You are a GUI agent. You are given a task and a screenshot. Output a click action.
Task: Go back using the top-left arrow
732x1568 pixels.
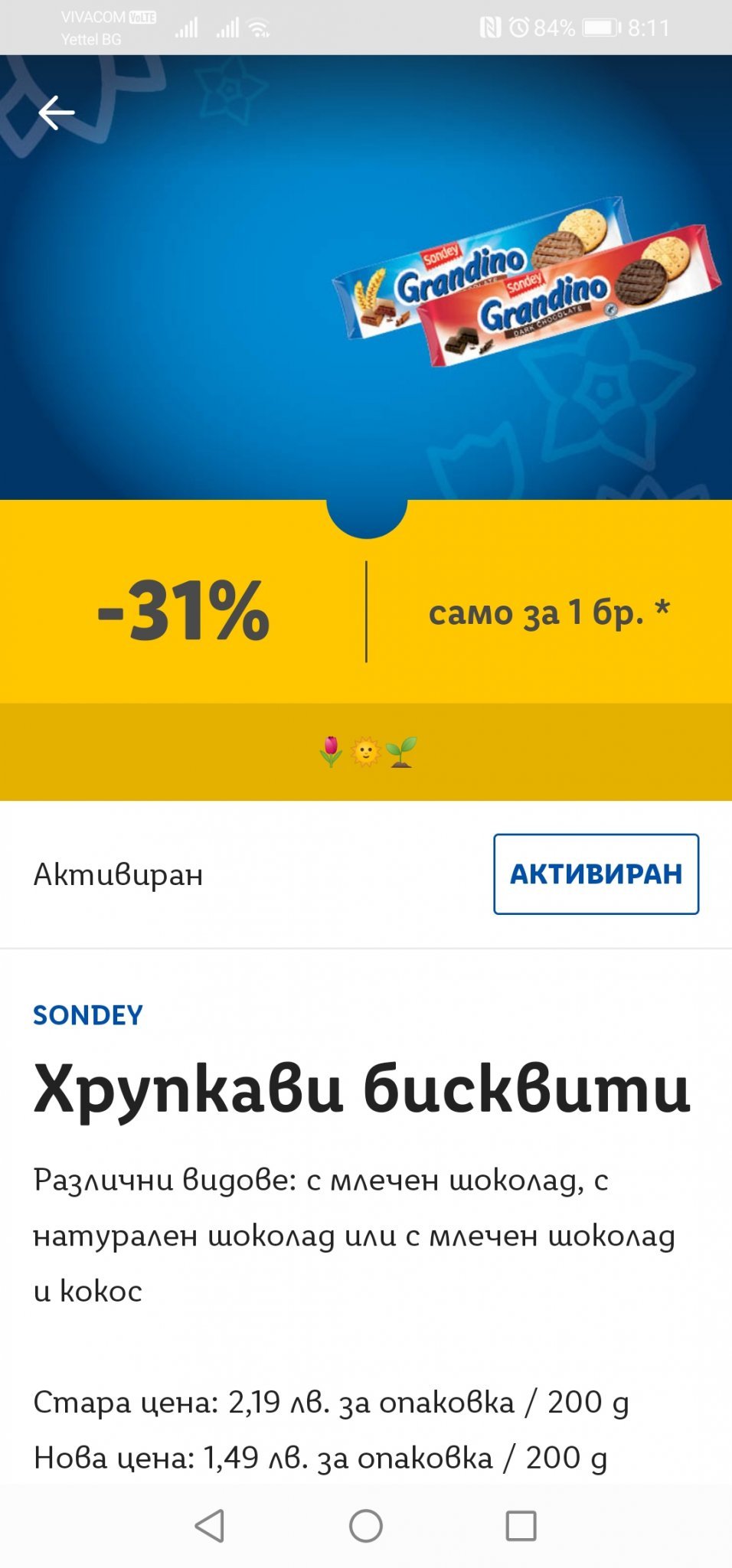57,113
